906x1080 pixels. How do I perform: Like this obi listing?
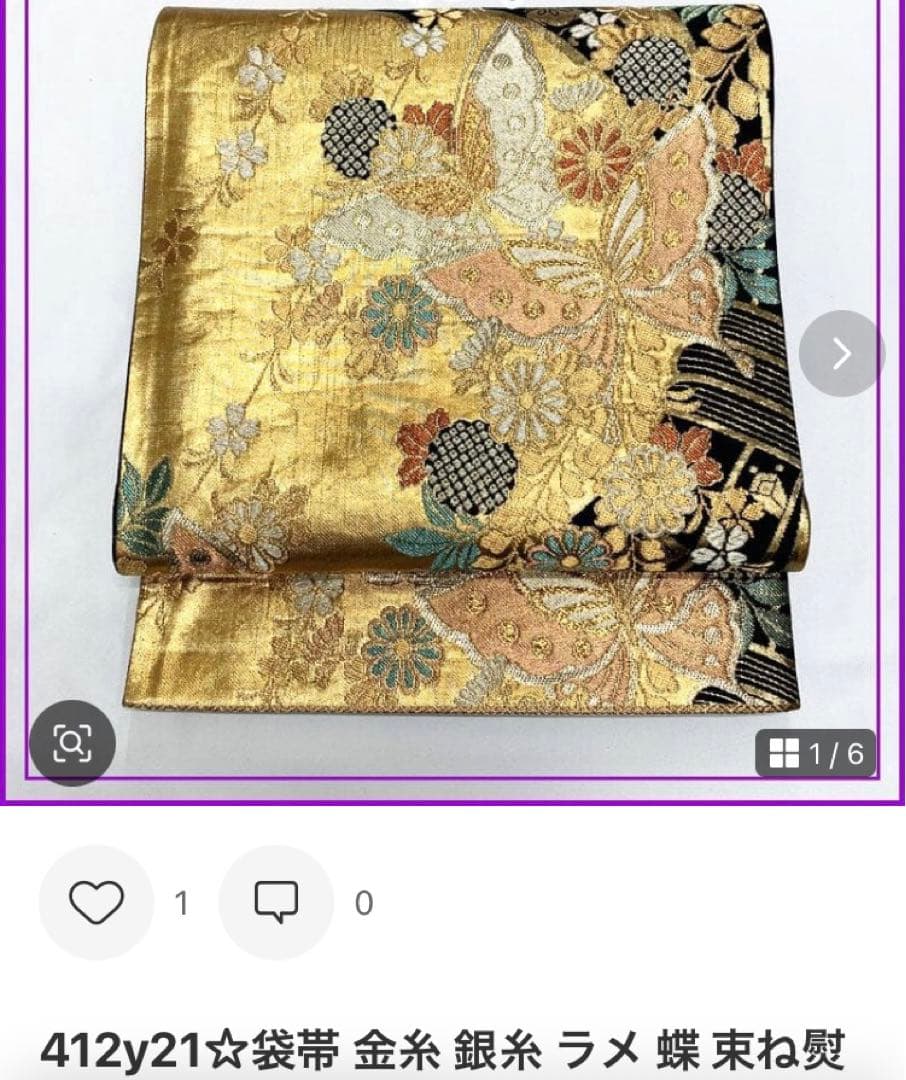(x=96, y=903)
